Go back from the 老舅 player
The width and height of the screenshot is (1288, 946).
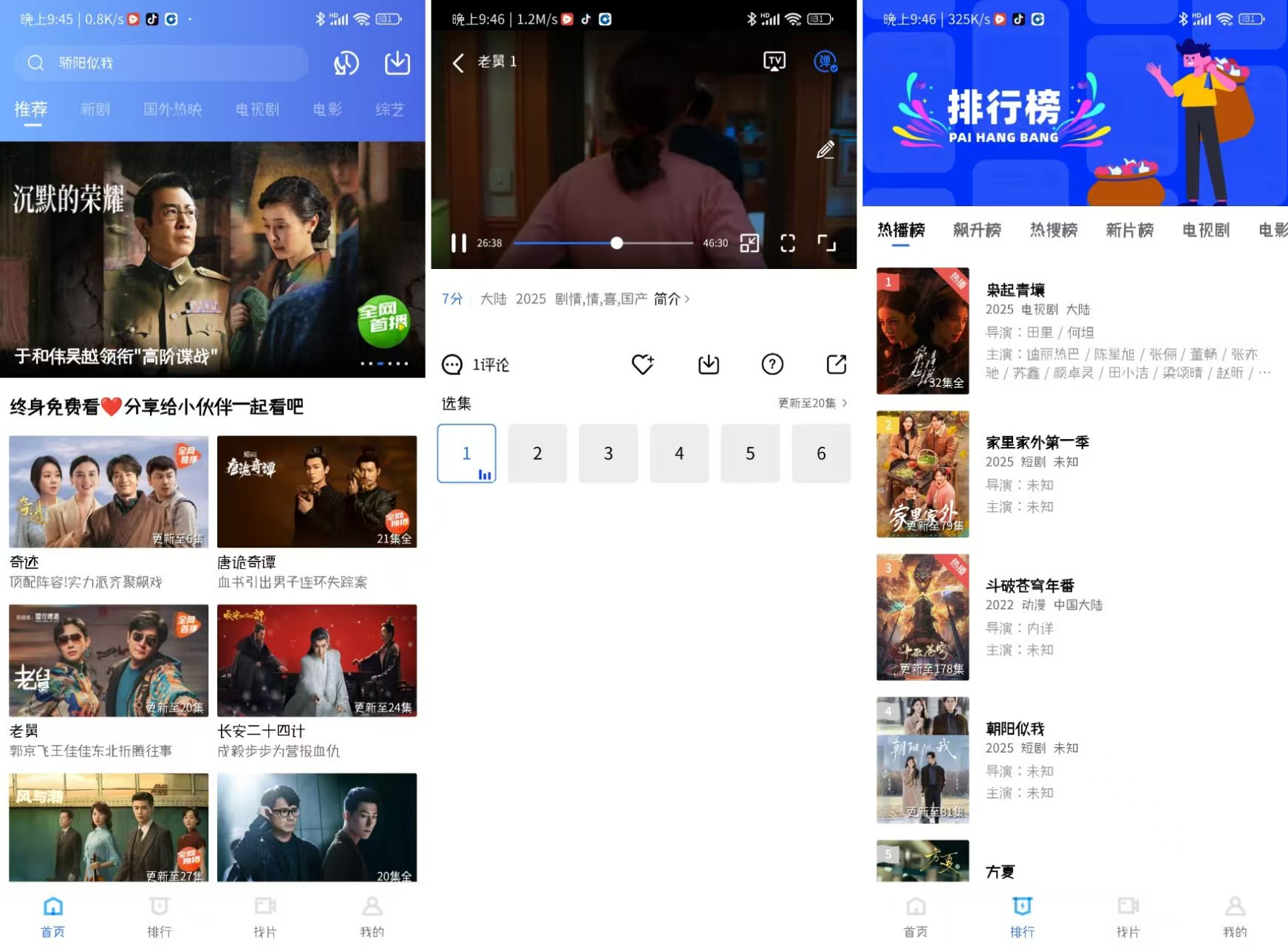pos(458,63)
